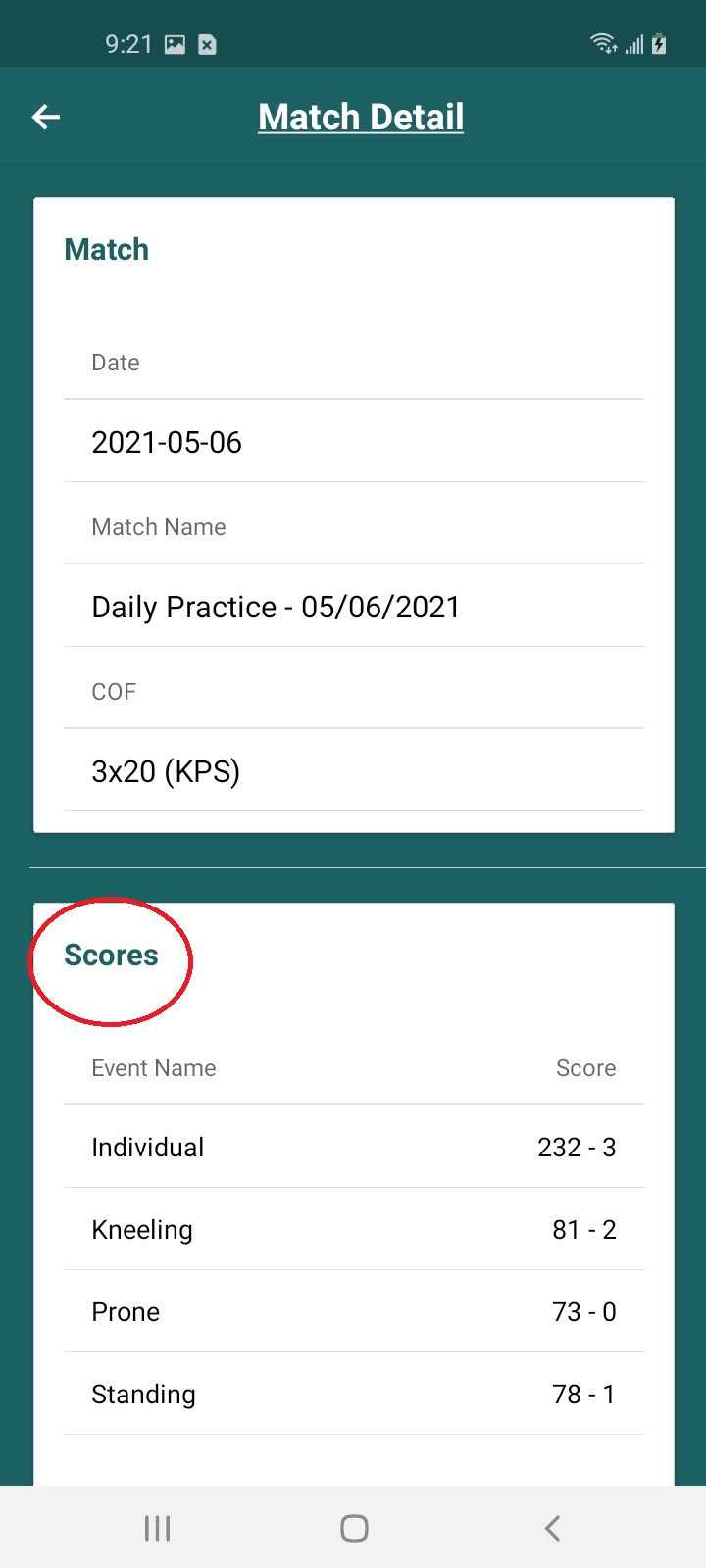Tap the system home button
This screenshot has width=706, height=1568.
click(354, 1528)
